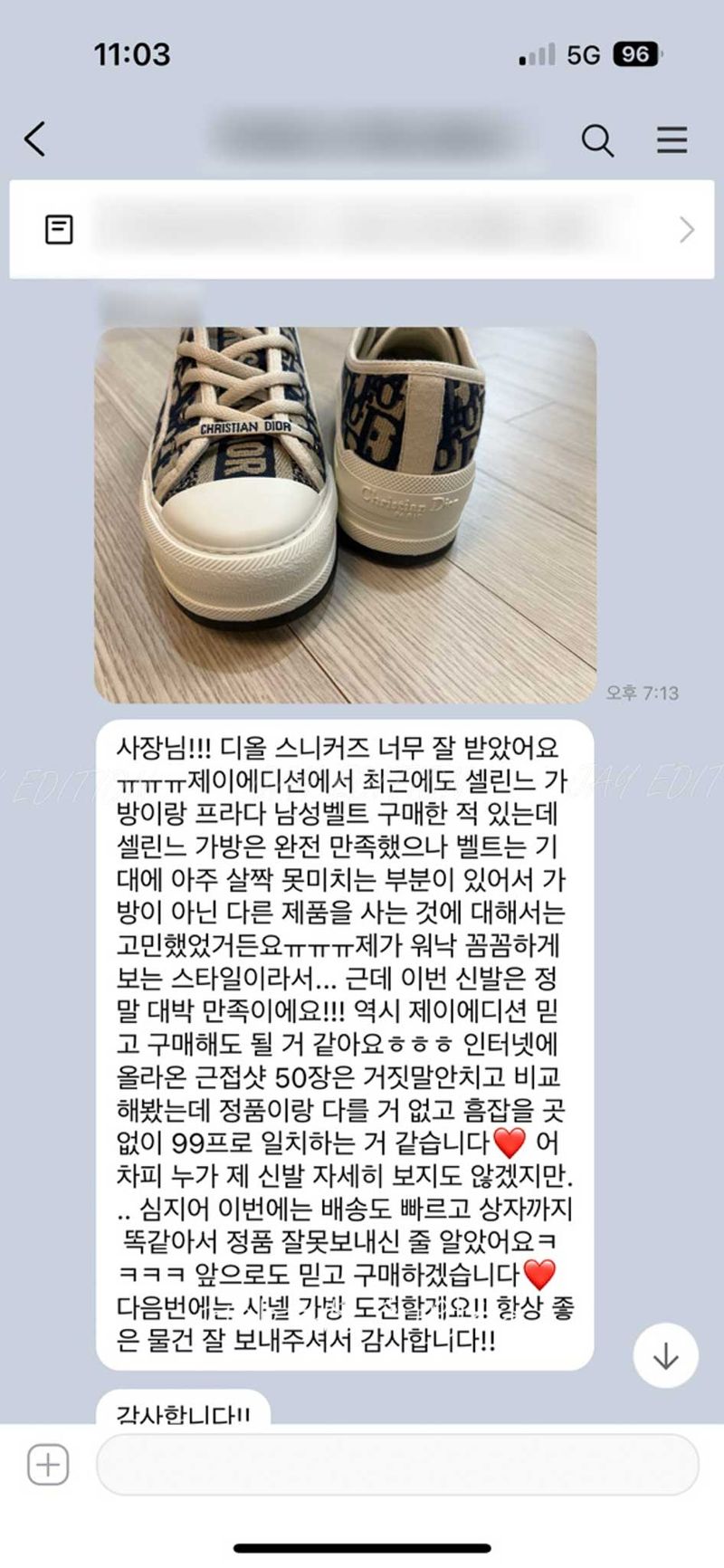This screenshot has width=724, height=1568.
Task: Open the pinned notice banner
Action: tap(362, 229)
